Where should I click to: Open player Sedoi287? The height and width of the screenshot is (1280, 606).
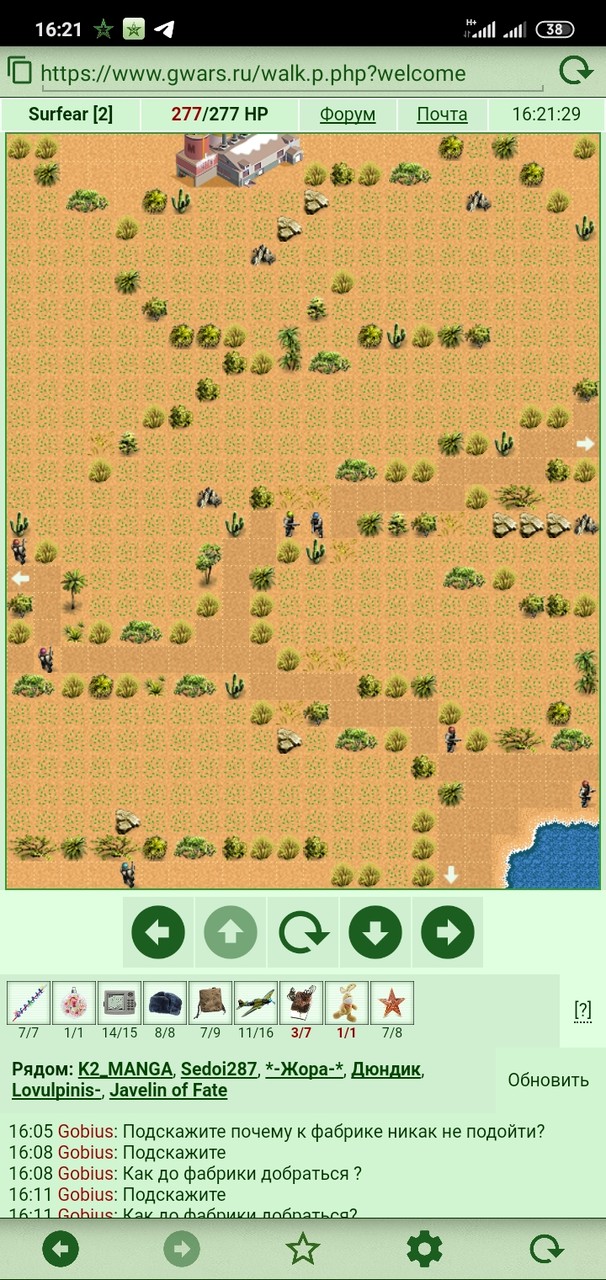click(x=218, y=1070)
